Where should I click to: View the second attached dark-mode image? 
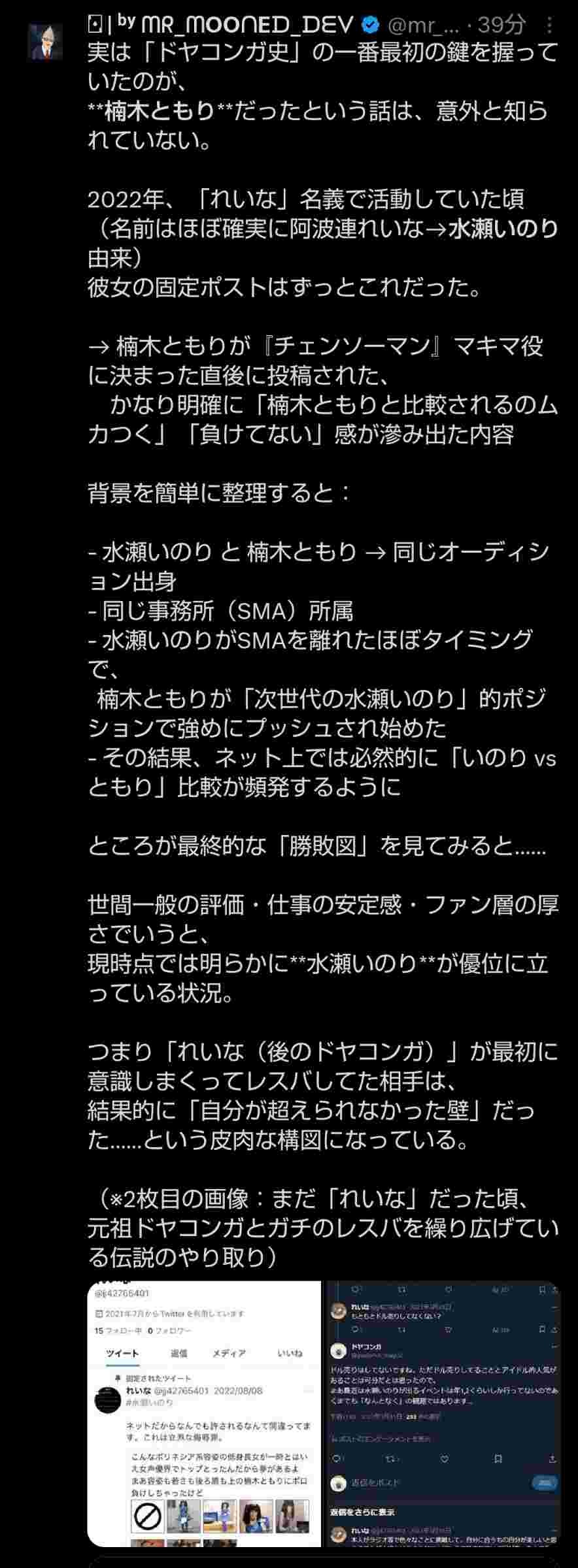click(443, 1413)
